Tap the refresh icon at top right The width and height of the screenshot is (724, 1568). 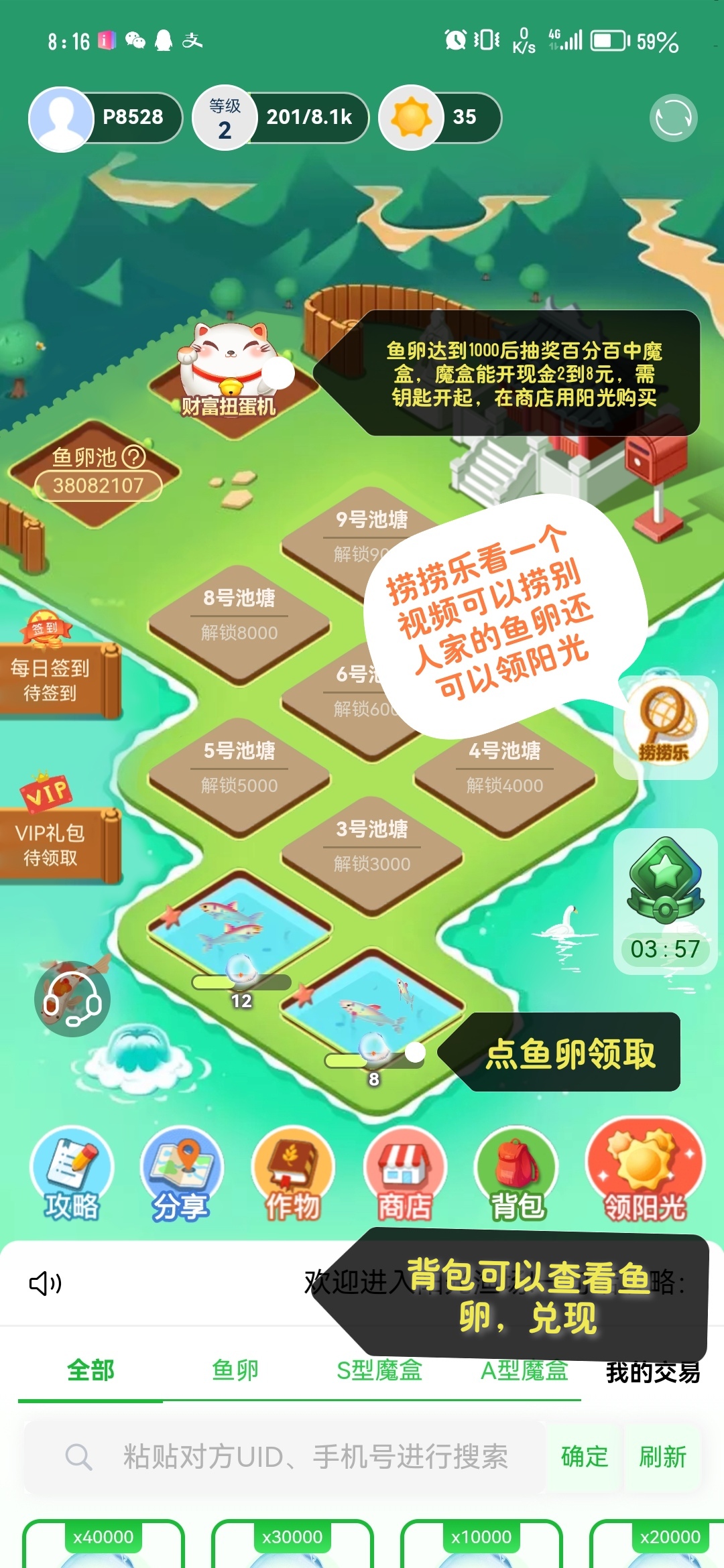(674, 118)
